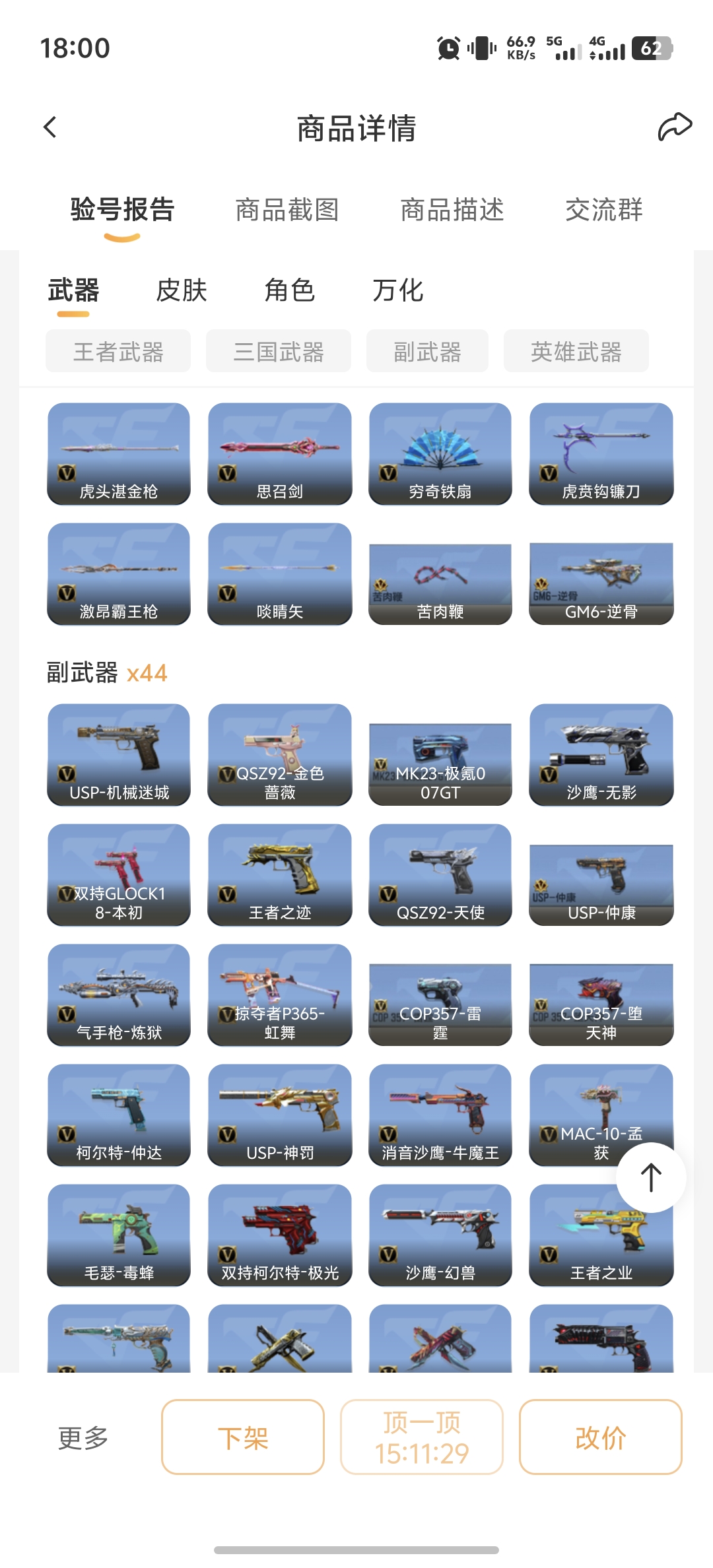Open the 虎头湛金枪 weapon tile

coord(119,454)
